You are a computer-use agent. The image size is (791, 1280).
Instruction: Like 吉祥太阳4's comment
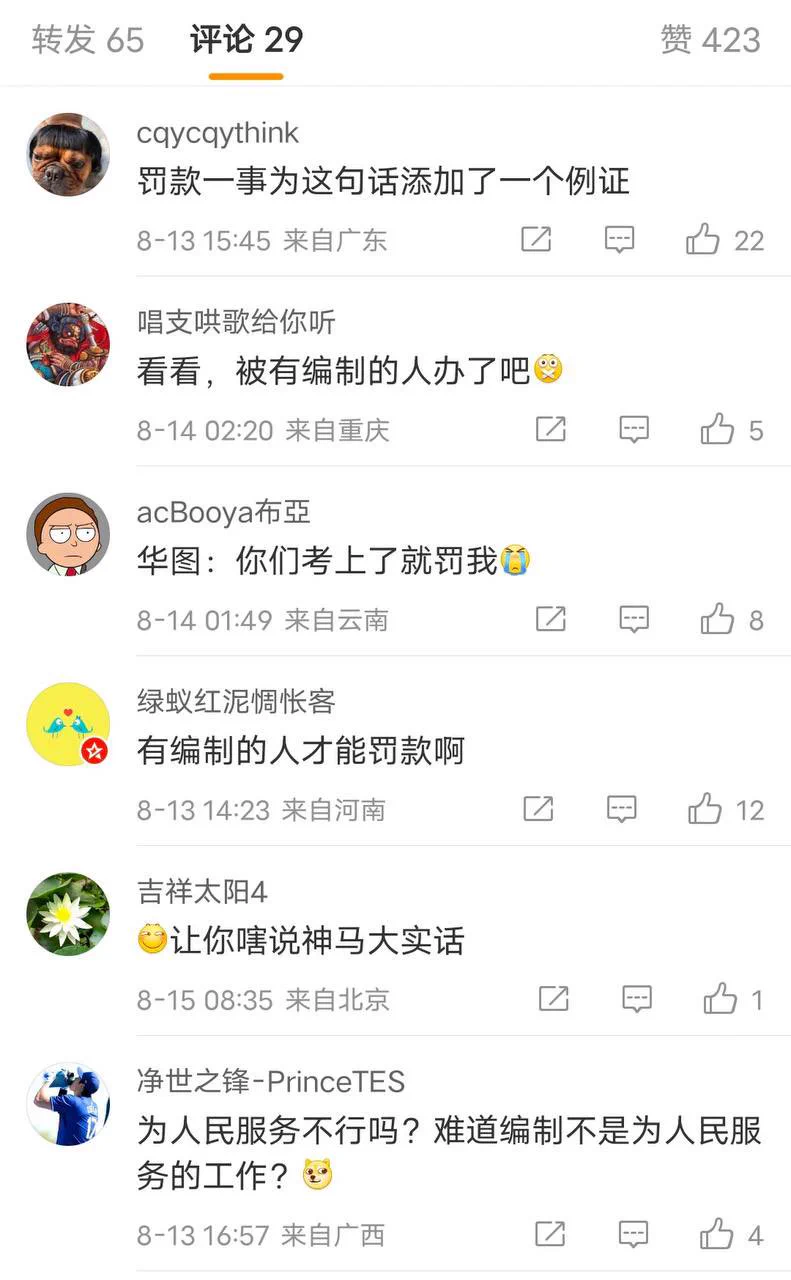click(x=719, y=999)
